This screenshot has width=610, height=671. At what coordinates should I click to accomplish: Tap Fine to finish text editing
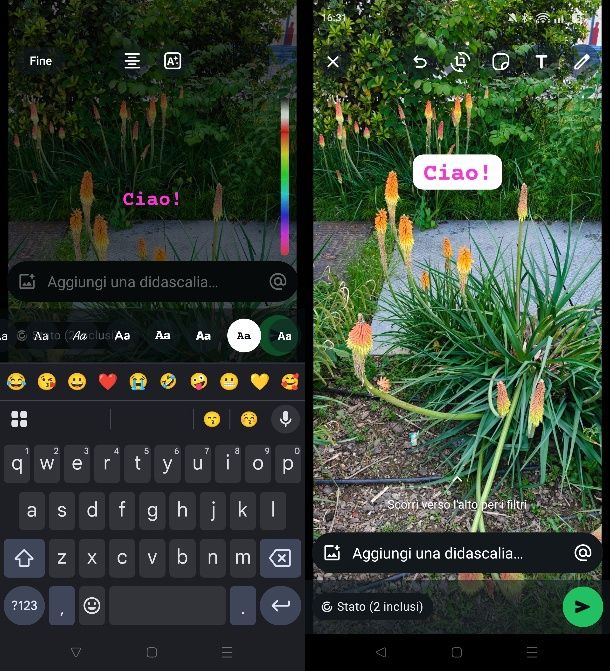41,61
